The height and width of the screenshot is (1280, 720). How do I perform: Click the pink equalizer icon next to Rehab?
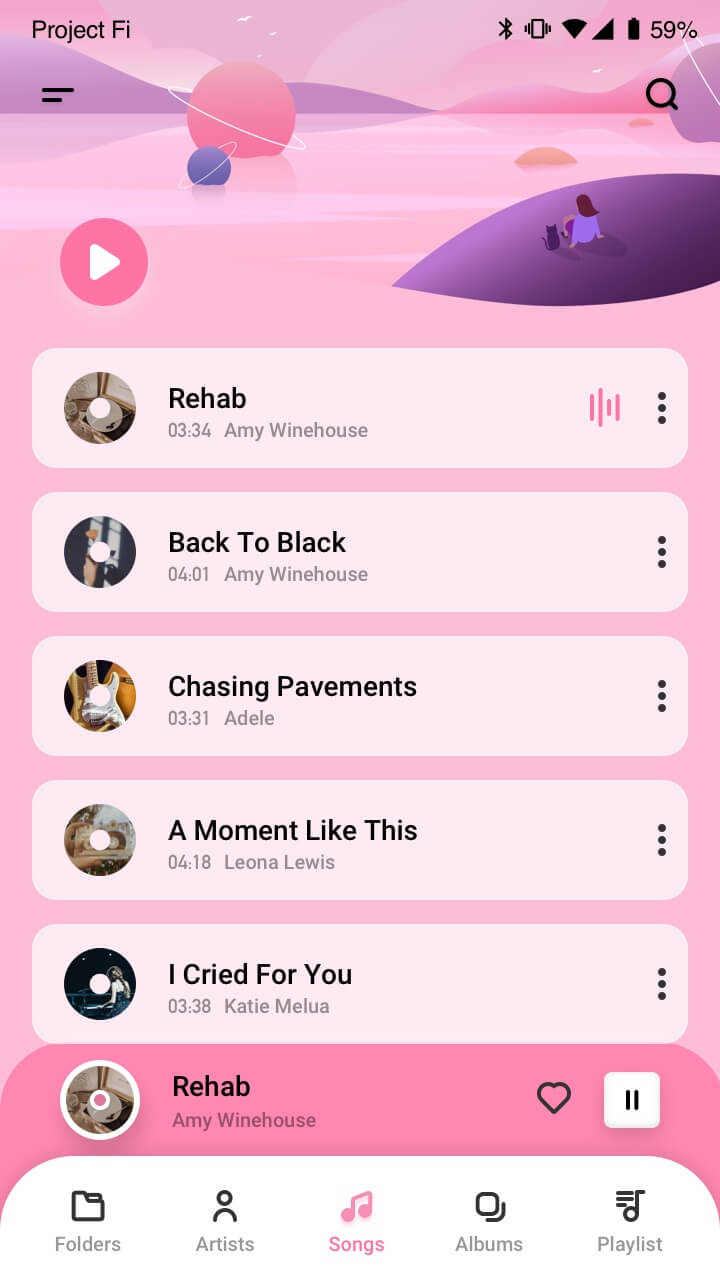click(x=604, y=408)
